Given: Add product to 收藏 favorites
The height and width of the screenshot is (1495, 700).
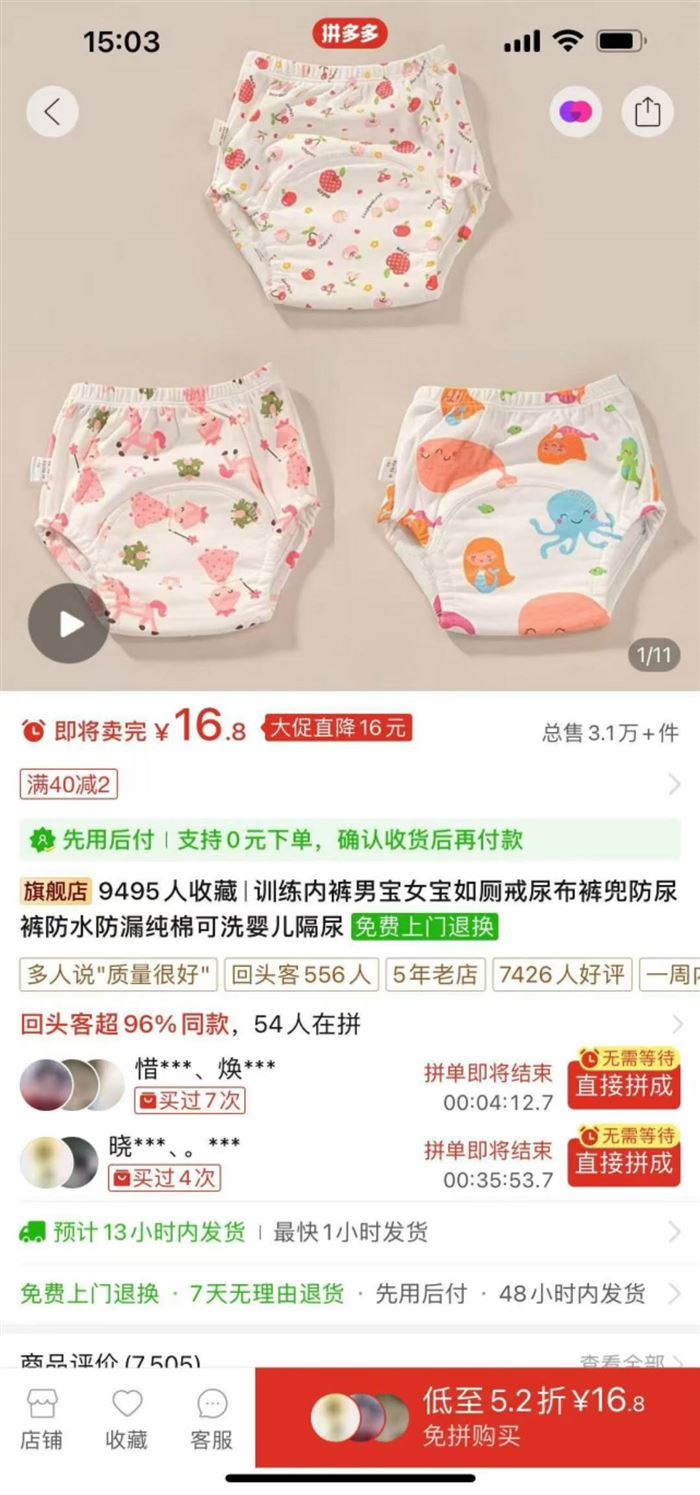Looking at the screenshot, I should coord(127,1418).
